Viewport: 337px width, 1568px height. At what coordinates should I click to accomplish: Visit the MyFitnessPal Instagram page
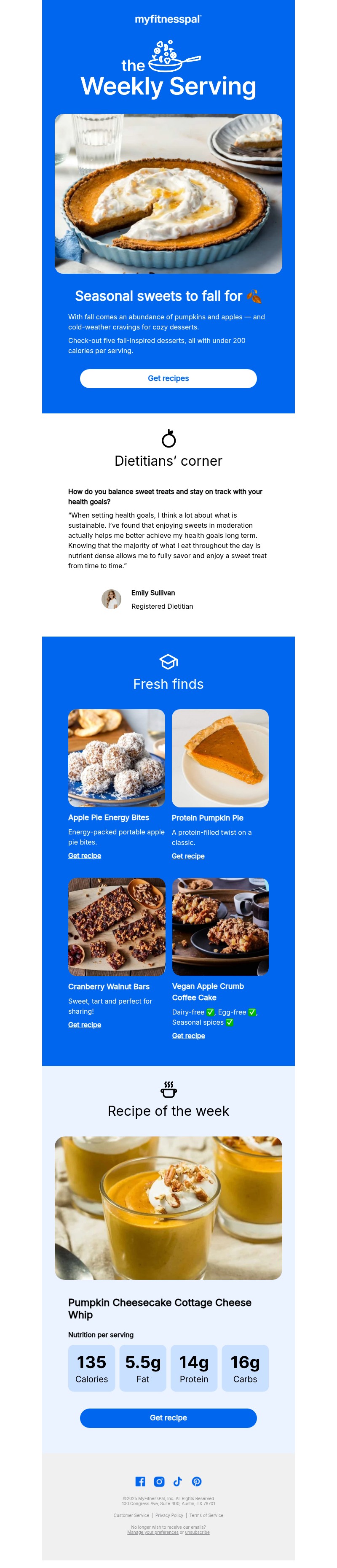(x=159, y=1482)
